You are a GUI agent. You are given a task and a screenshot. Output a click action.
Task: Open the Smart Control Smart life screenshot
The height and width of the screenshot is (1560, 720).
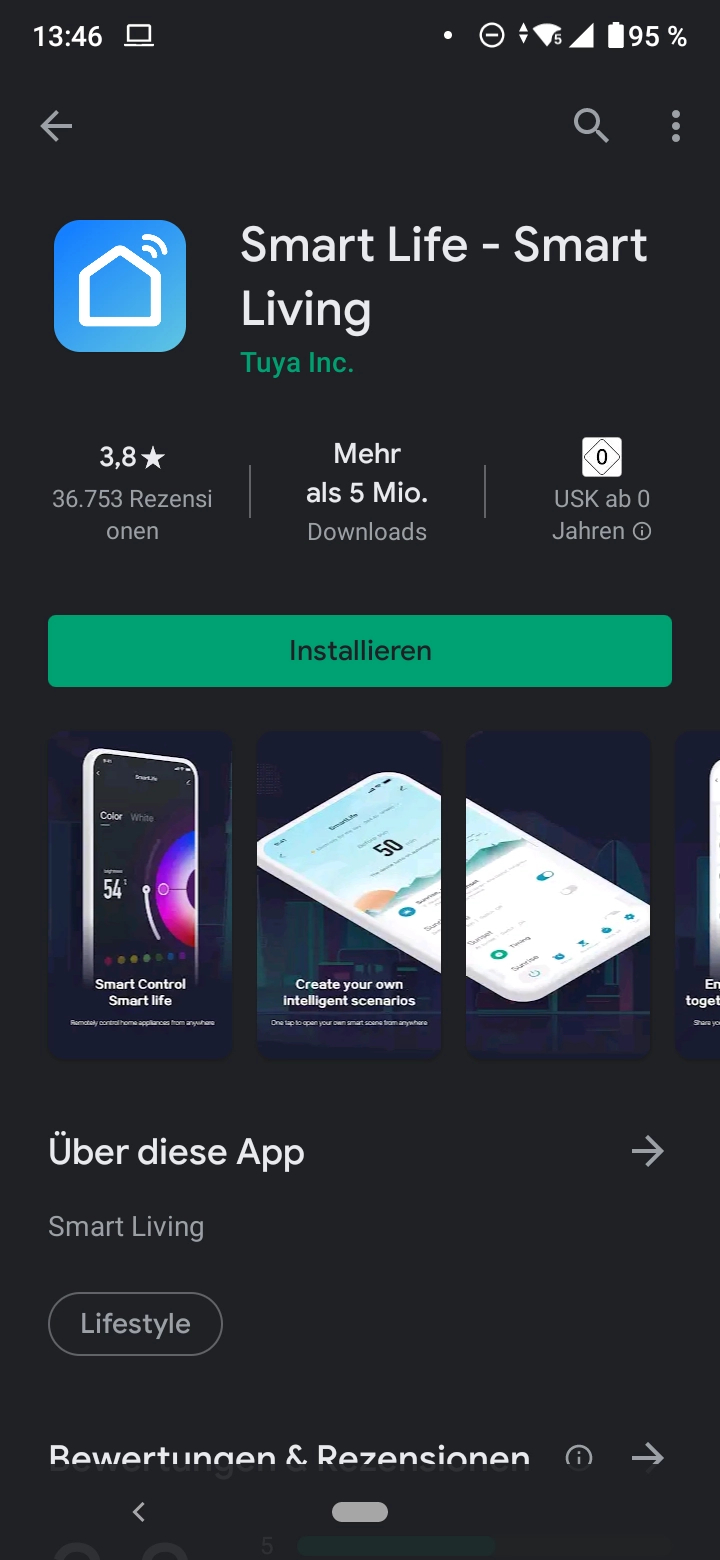(140, 895)
